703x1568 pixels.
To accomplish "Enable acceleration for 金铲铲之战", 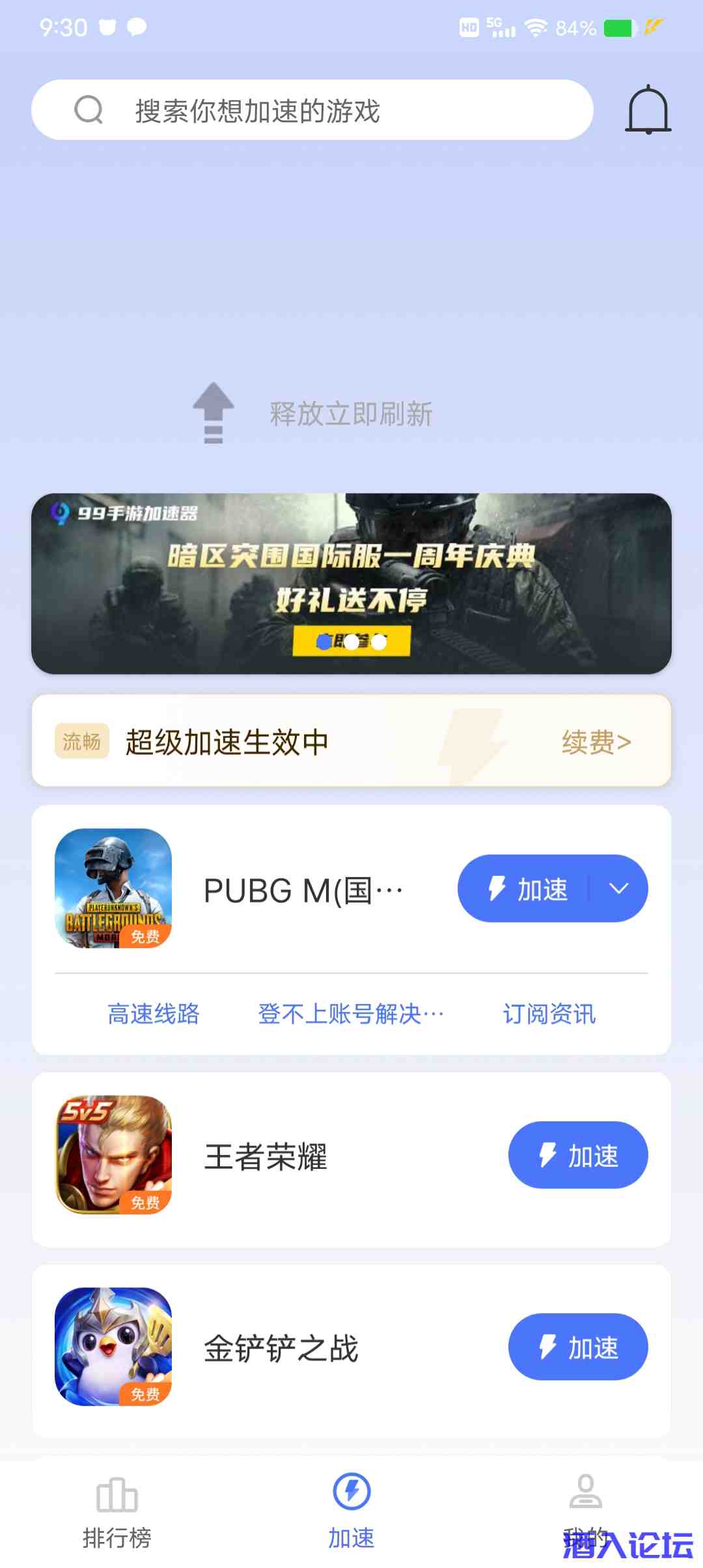I will click(578, 1347).
